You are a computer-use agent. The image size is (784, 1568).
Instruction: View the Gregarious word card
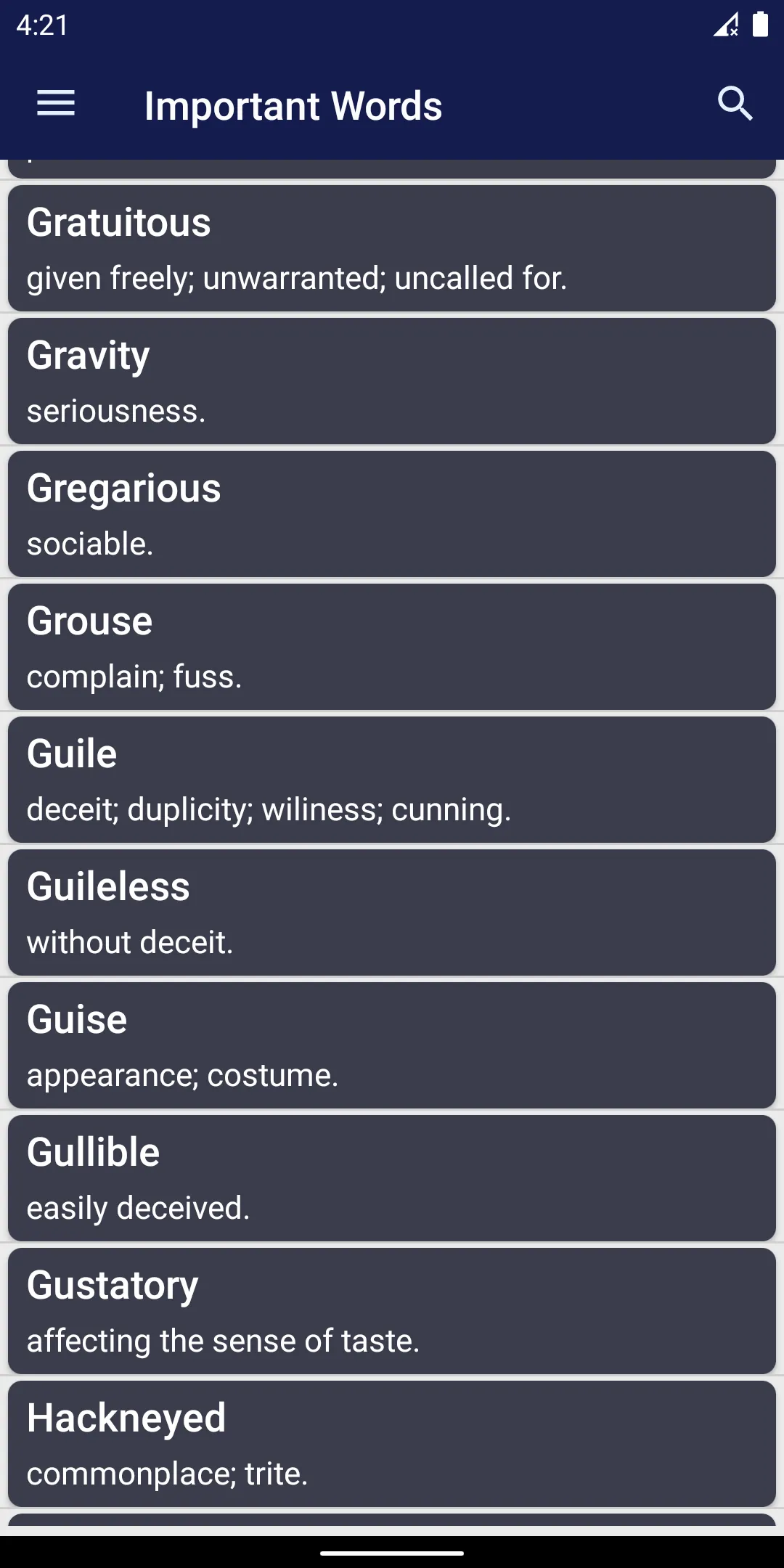392,514
